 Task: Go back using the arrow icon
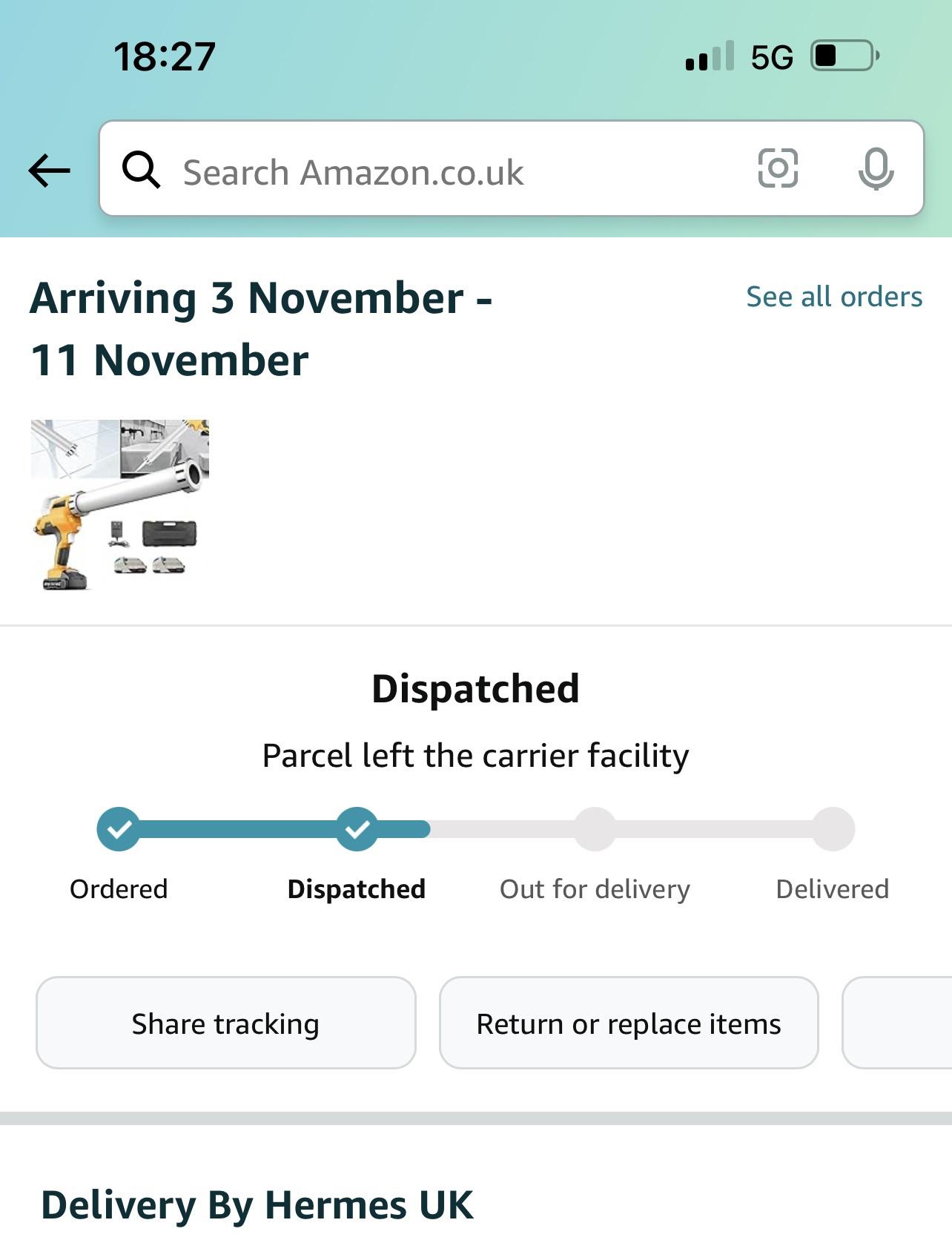49,171
